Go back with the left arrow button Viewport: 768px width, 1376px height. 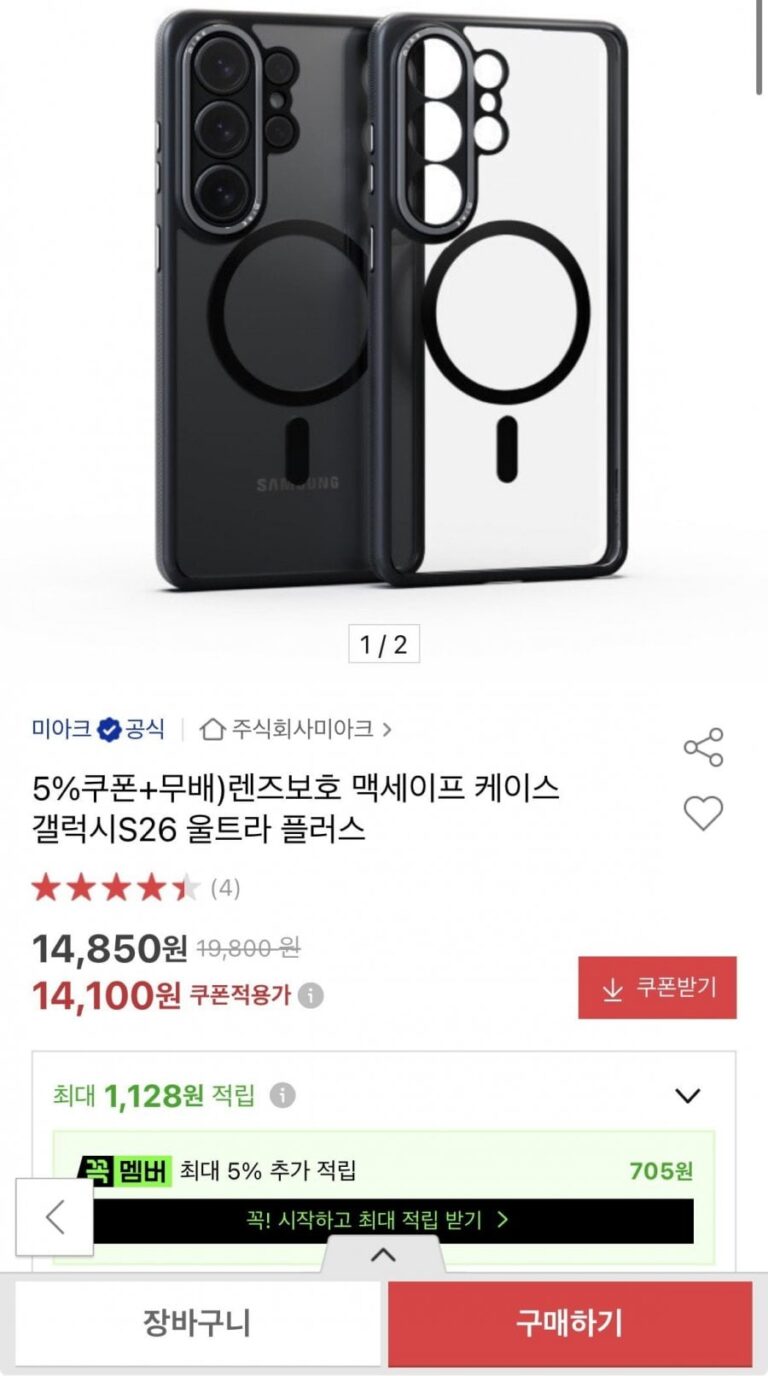coord(55,1217)
